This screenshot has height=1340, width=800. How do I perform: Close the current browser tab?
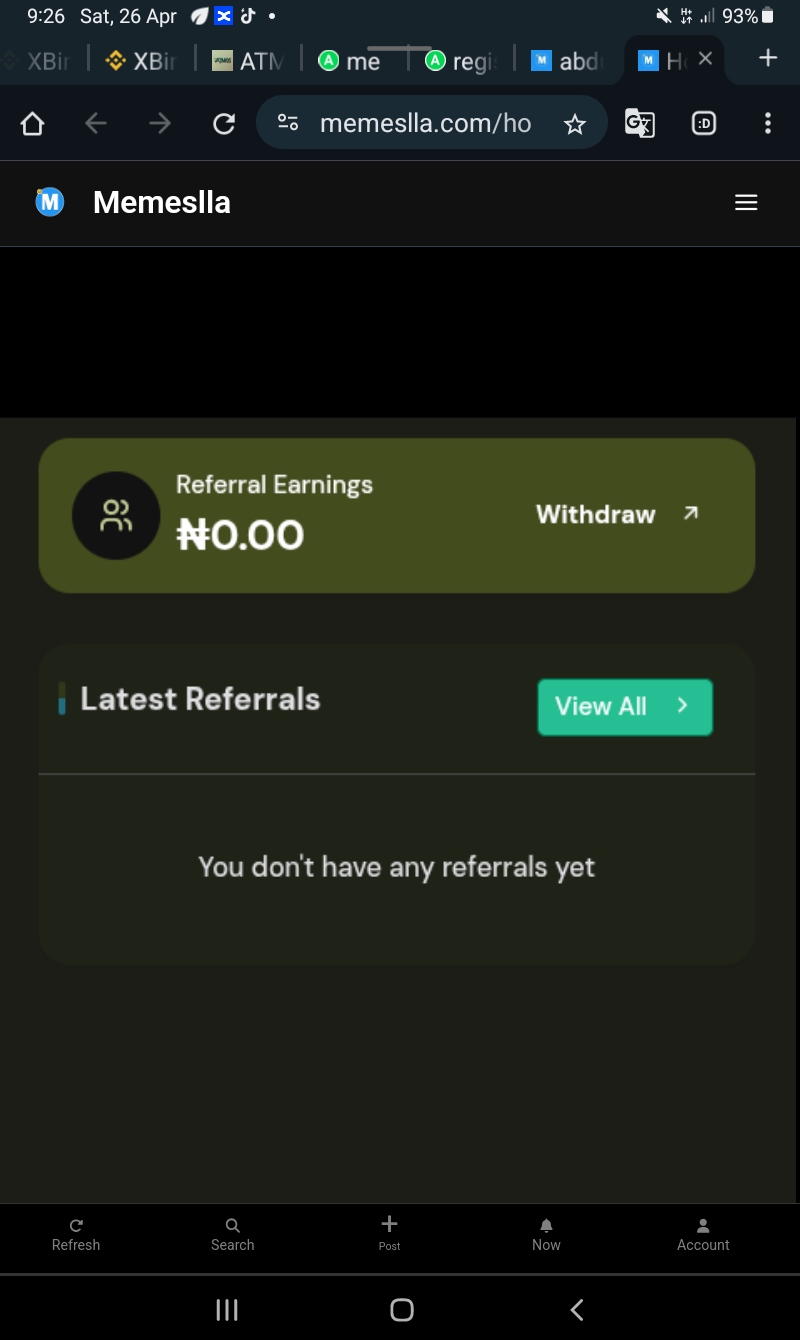(x=705, y=59)
